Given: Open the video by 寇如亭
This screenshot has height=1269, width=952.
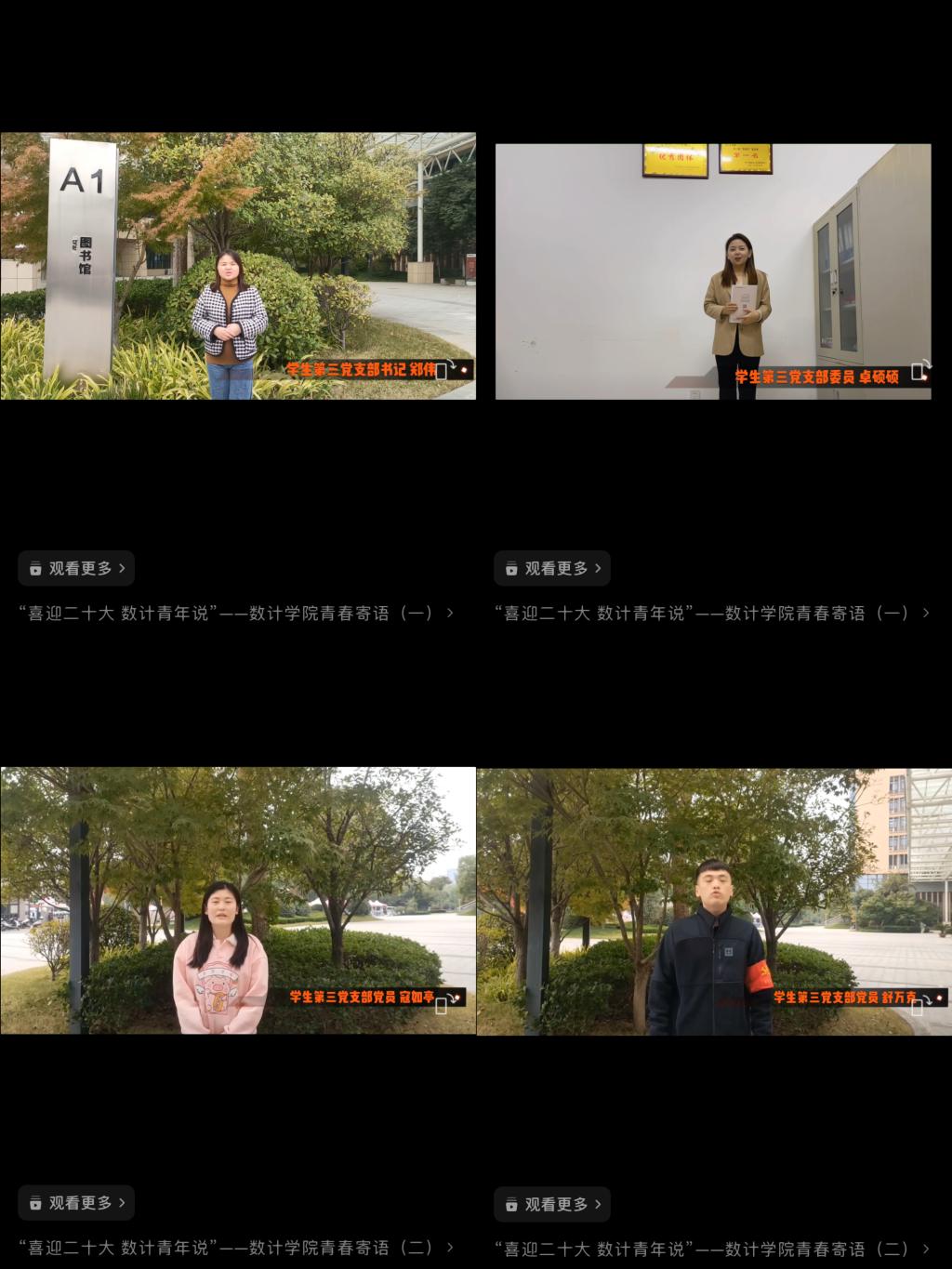Looking at the screenshot, I should click(238, 900).
